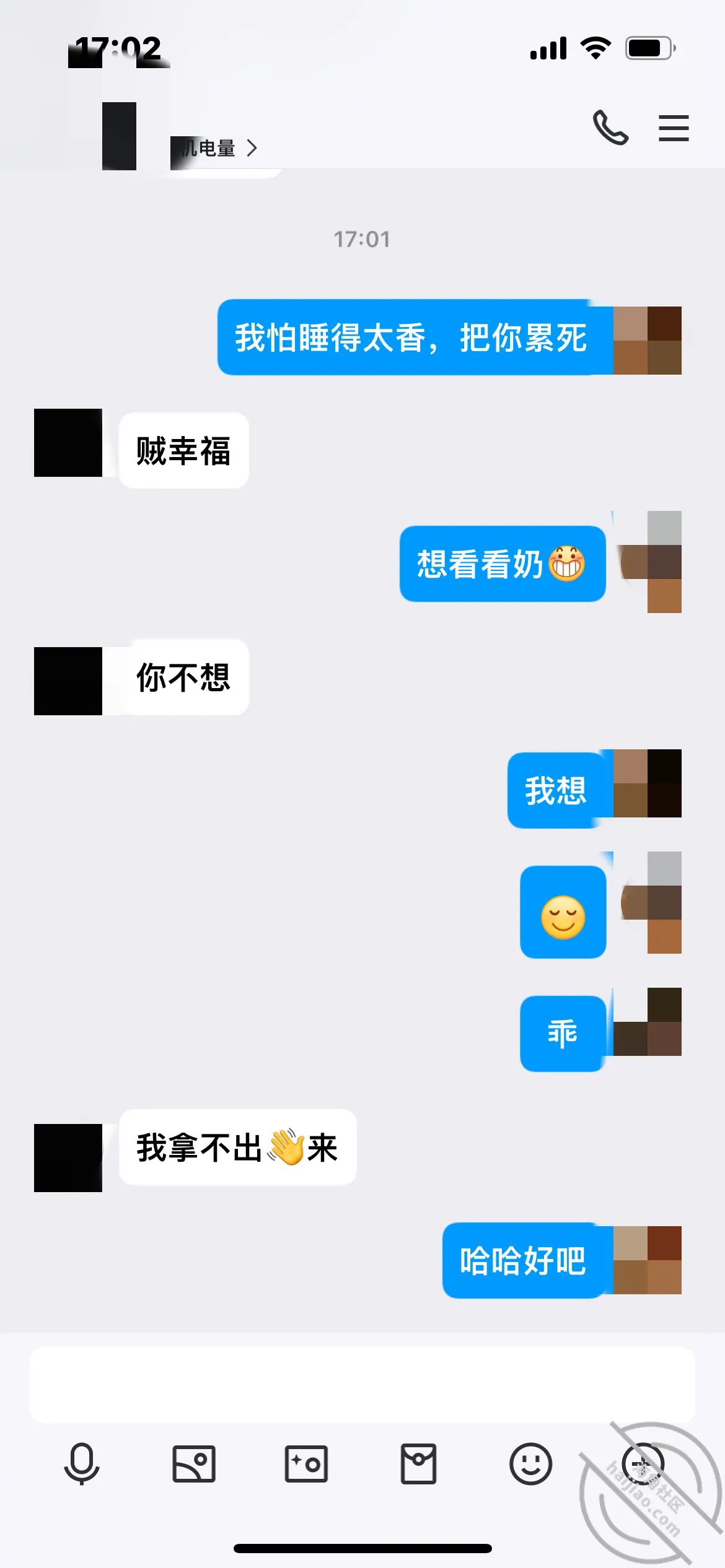
Task: Send a red packet
Action: 418,1464
